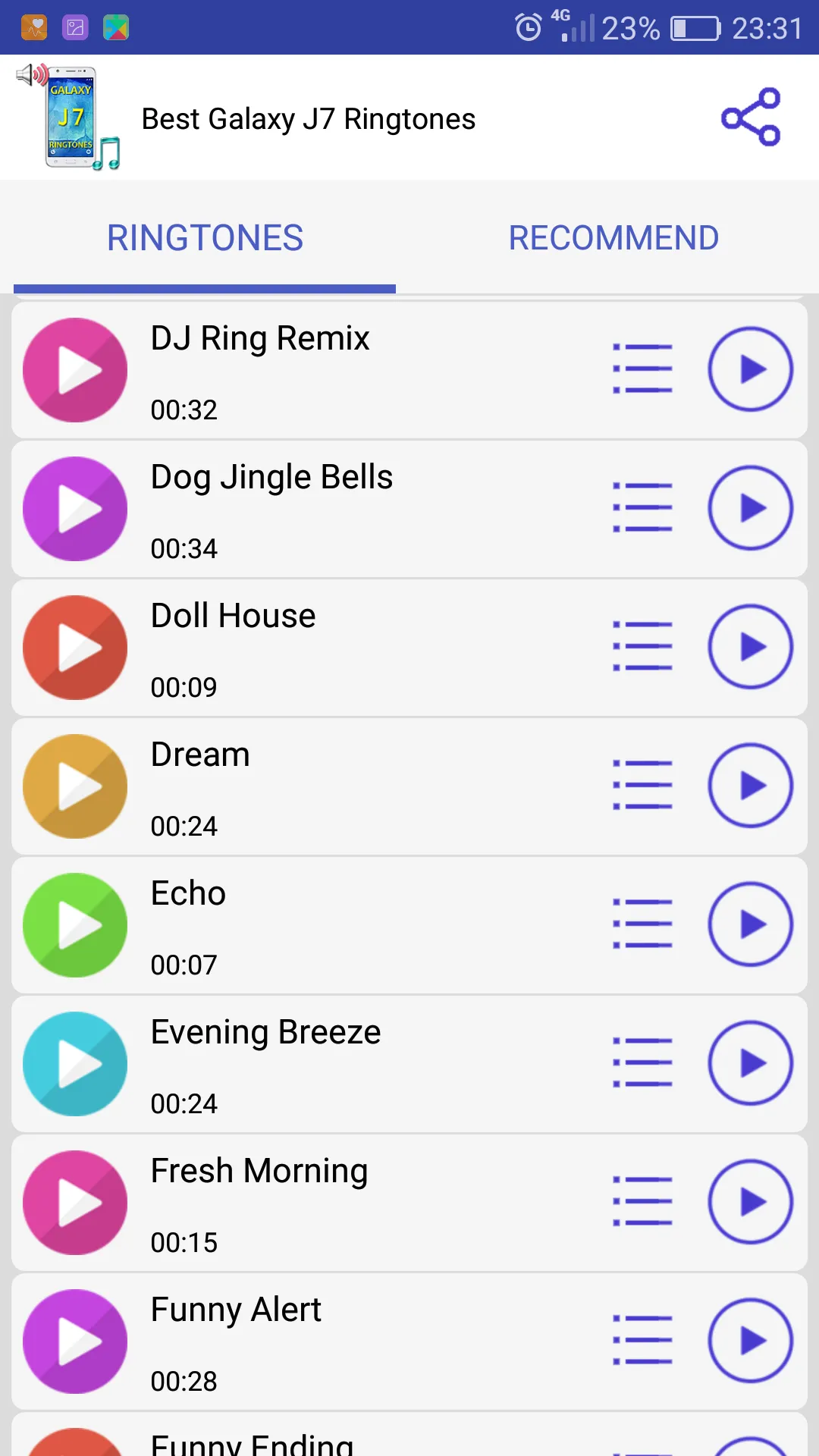Play the Echo ringtone with the green button
This screenshot has width=819, height=1456.
coord(75,925)
